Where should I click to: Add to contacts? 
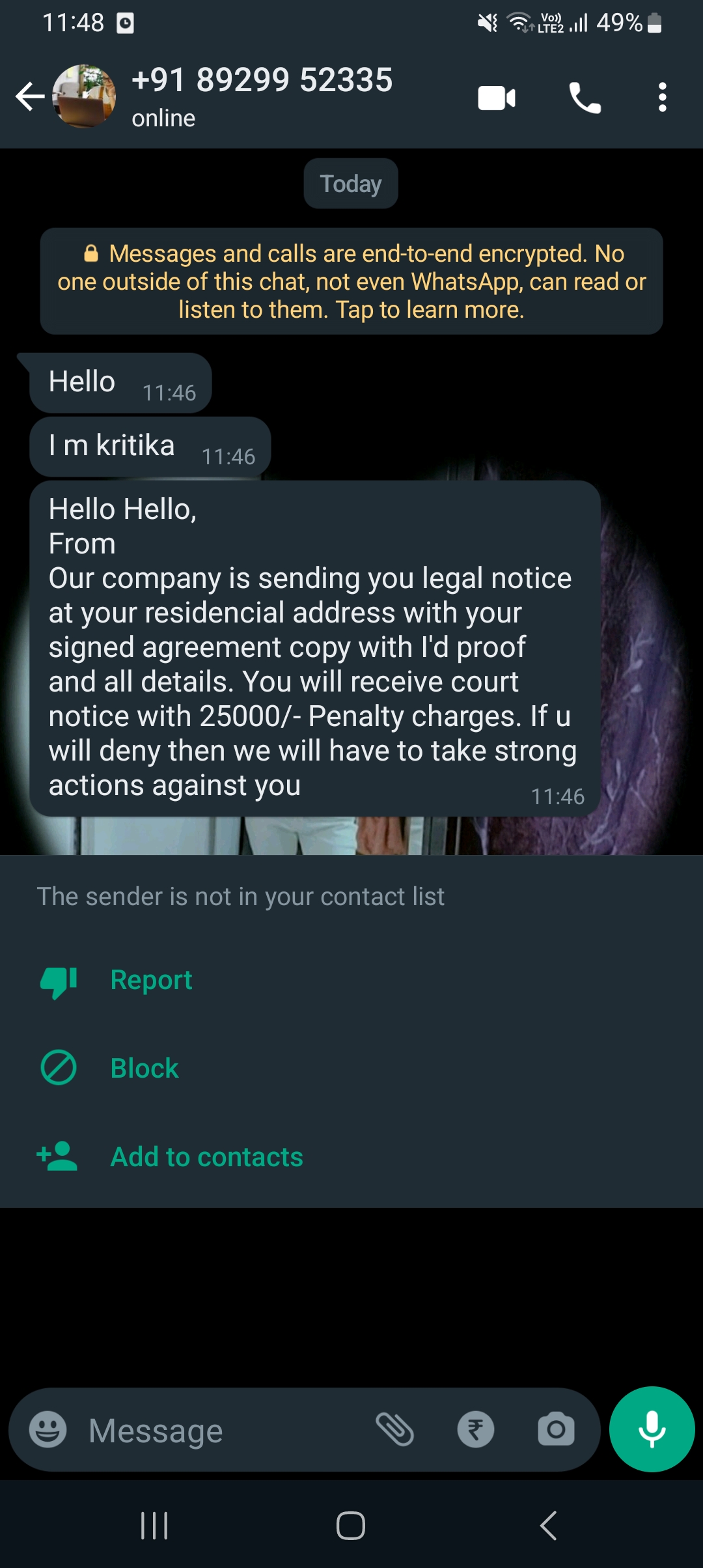tap(206, 1157)
